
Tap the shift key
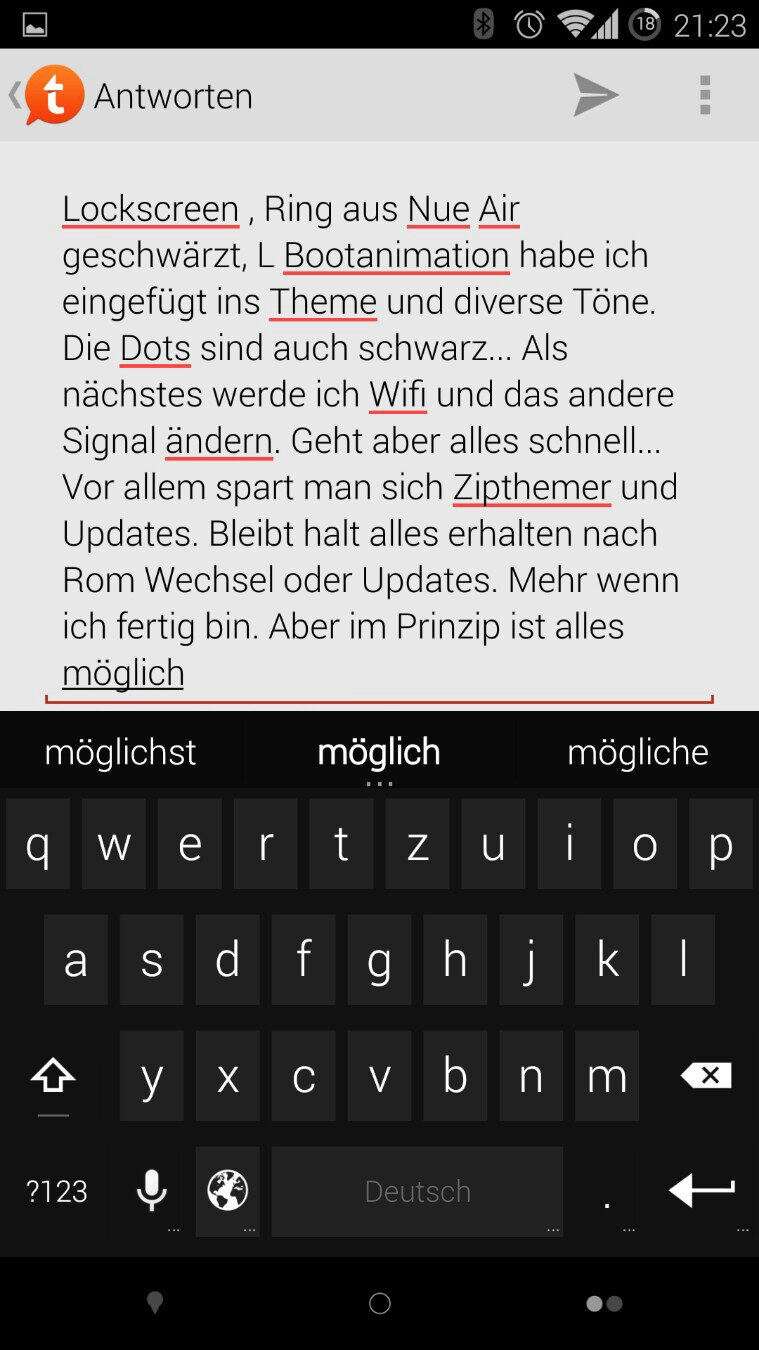click(53, 1076)
